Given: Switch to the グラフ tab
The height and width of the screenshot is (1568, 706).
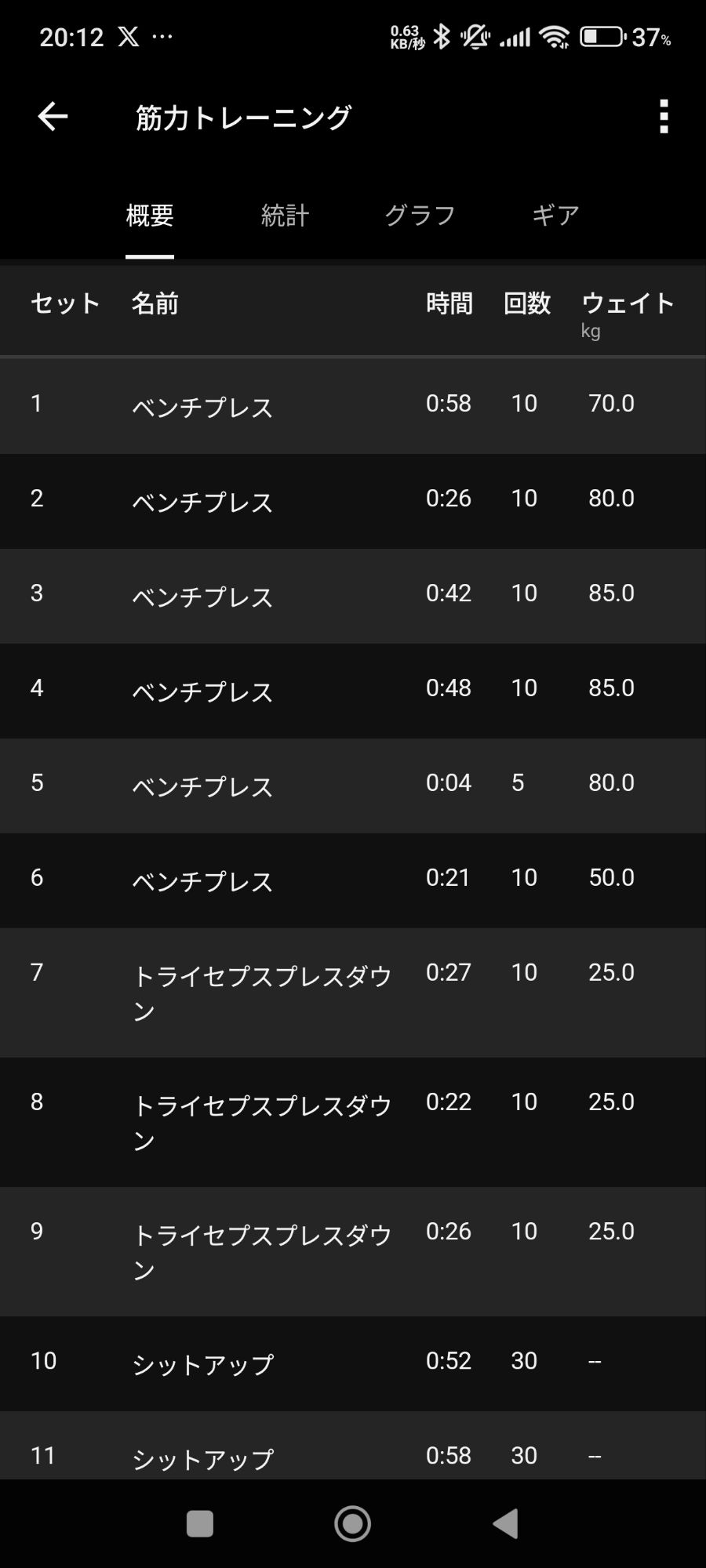Looking at the screenshot, I should point(420,215).
